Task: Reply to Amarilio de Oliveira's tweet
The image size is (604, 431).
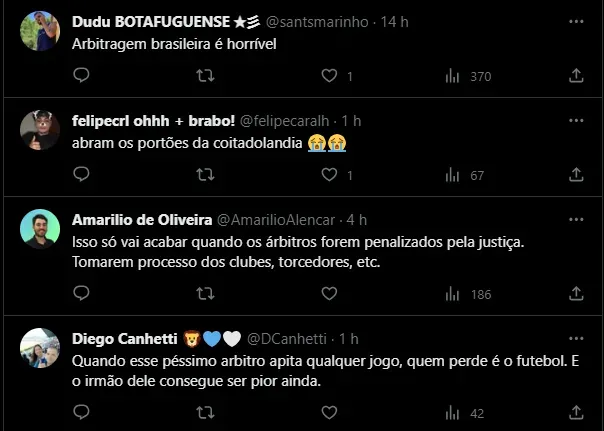Action: (x=82, y=294)
